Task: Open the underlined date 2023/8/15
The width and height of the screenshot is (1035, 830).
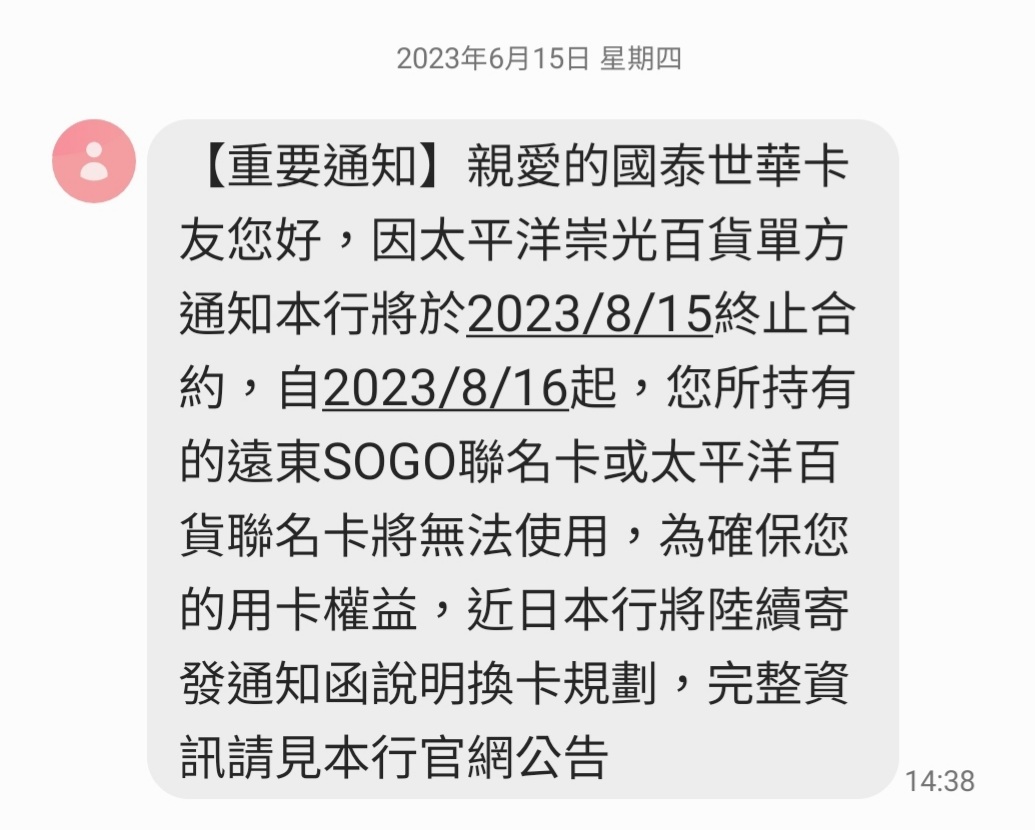Action: pos(589,316)
